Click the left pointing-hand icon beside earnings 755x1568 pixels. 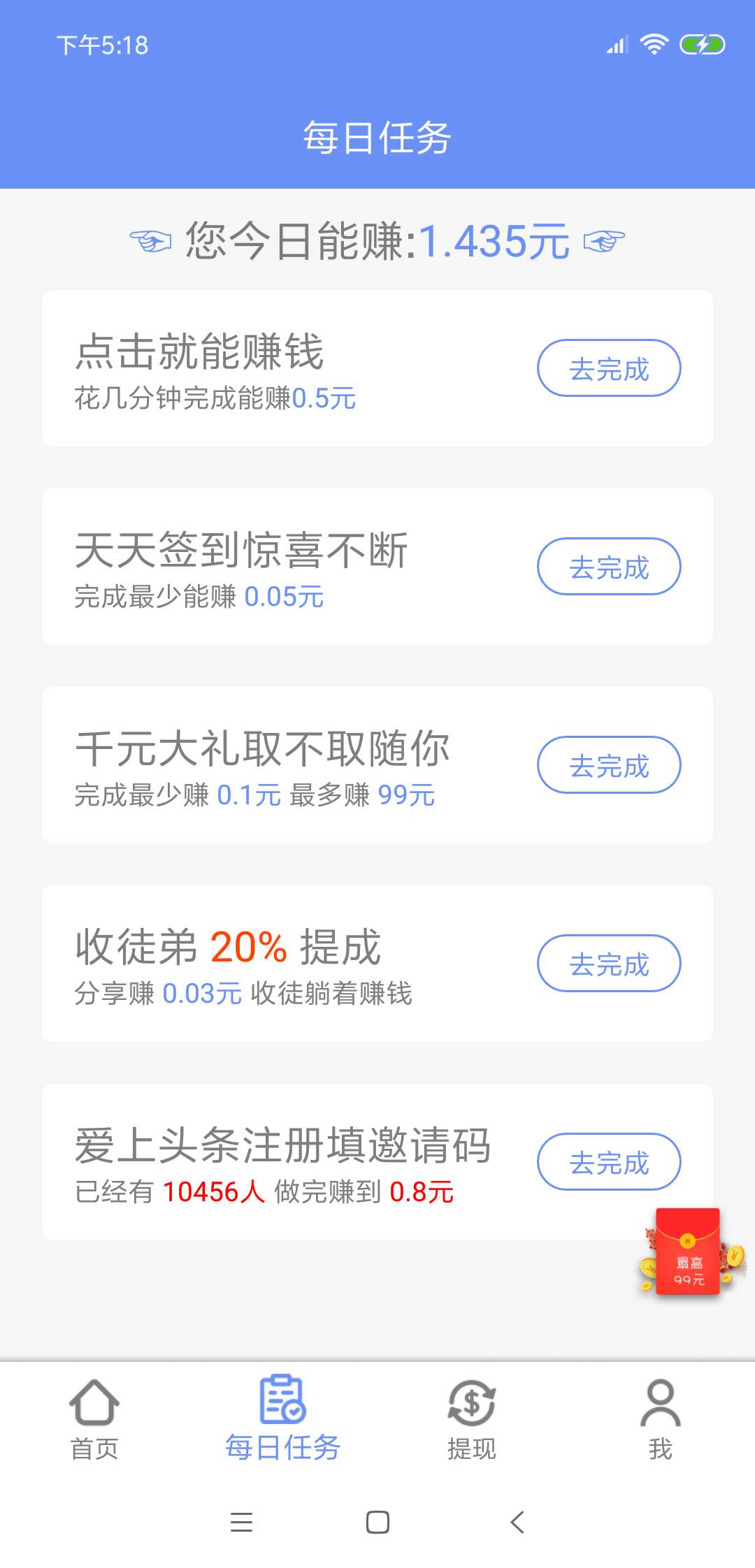point(150,241)
